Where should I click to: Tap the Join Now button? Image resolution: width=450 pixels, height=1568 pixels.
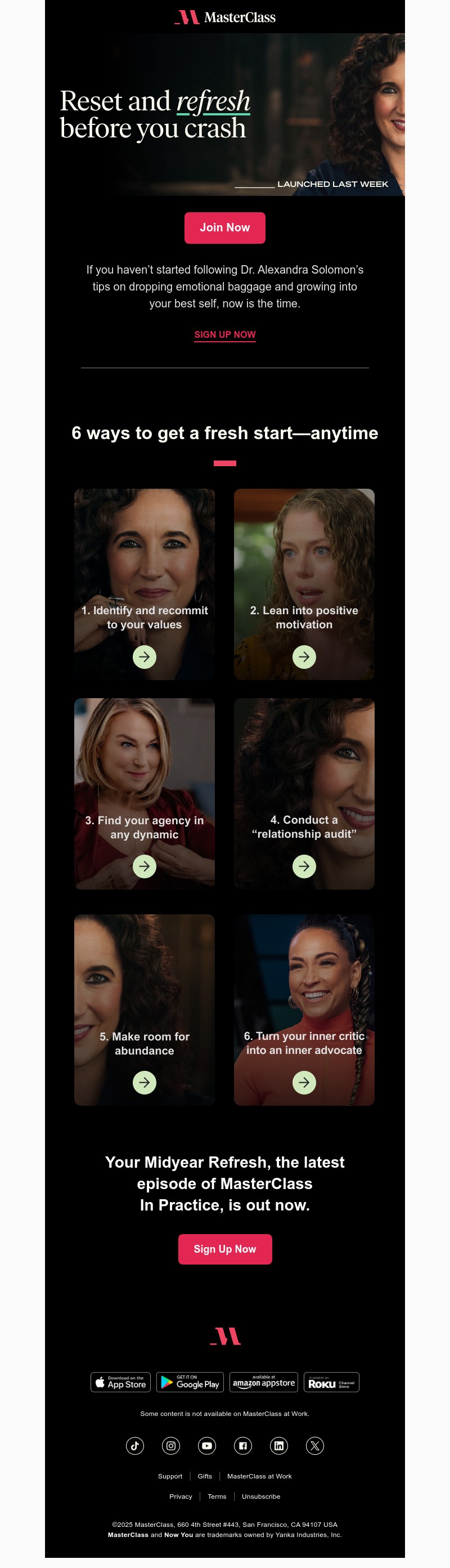[224, 227]
